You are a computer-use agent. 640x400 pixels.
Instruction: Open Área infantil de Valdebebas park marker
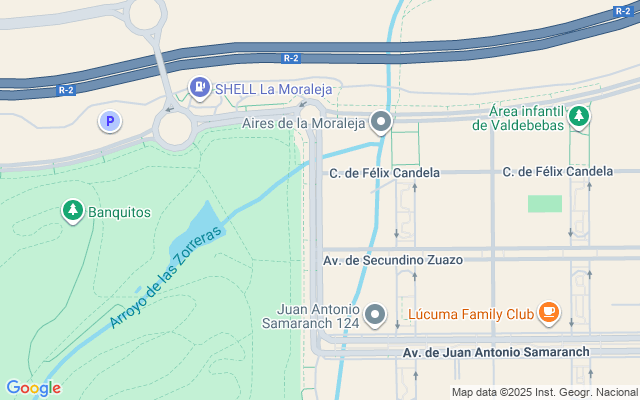point(578,117)
